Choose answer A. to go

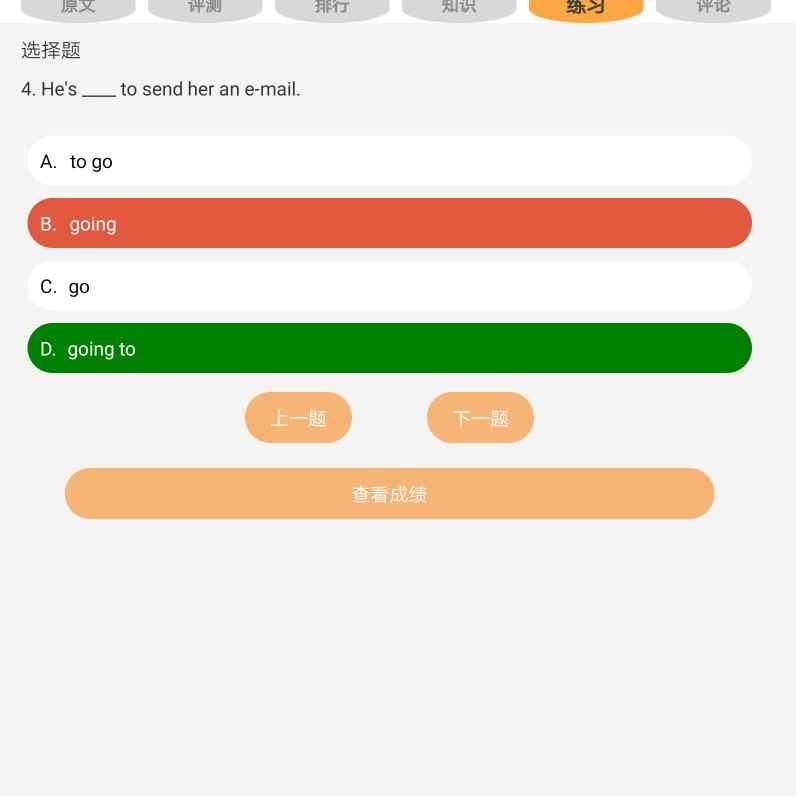[x=389, y=161]
